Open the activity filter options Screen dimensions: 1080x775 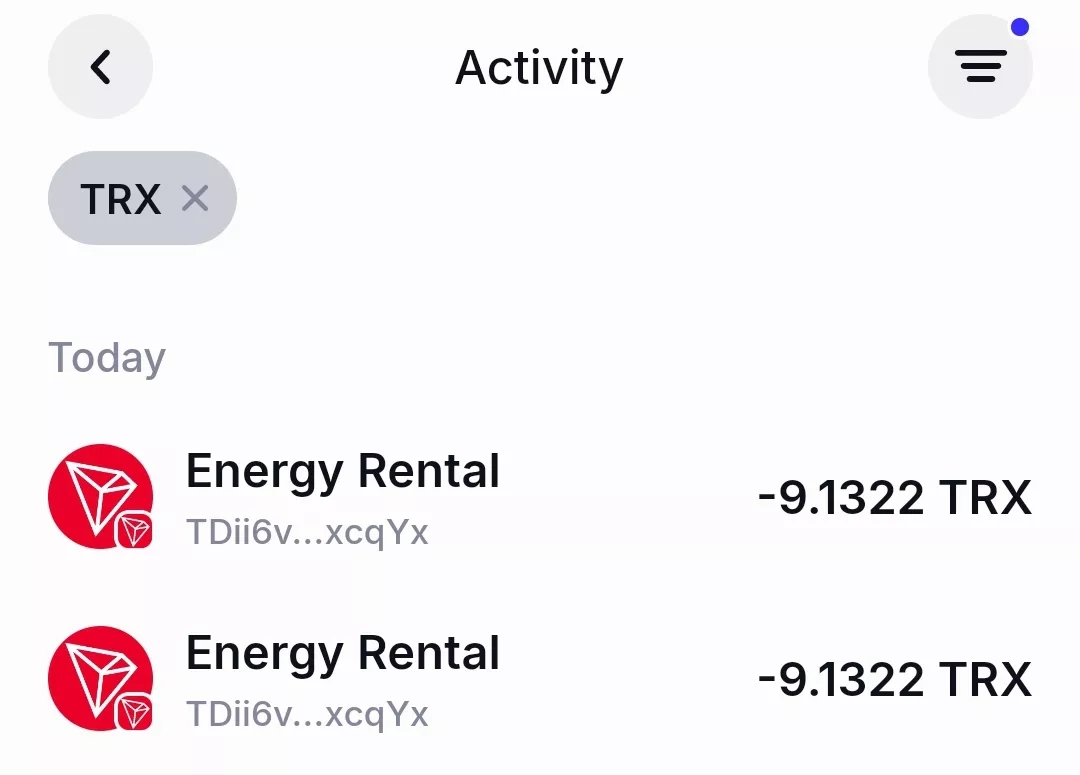coord(980,67)
